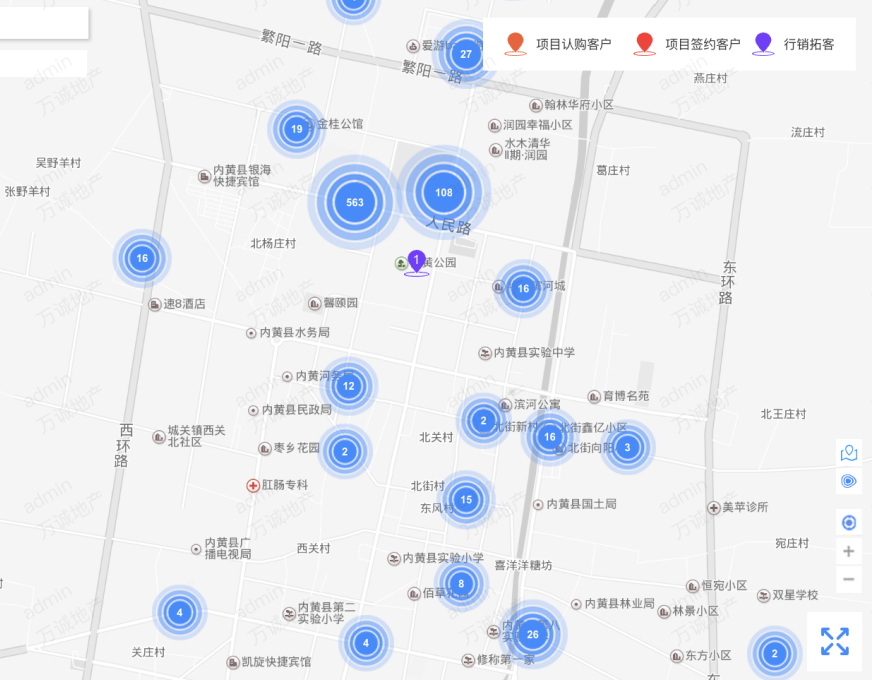Select 项目认购客户 legend filter
The height and width of the screenshot is (680, 872).
tap(558, 44)
